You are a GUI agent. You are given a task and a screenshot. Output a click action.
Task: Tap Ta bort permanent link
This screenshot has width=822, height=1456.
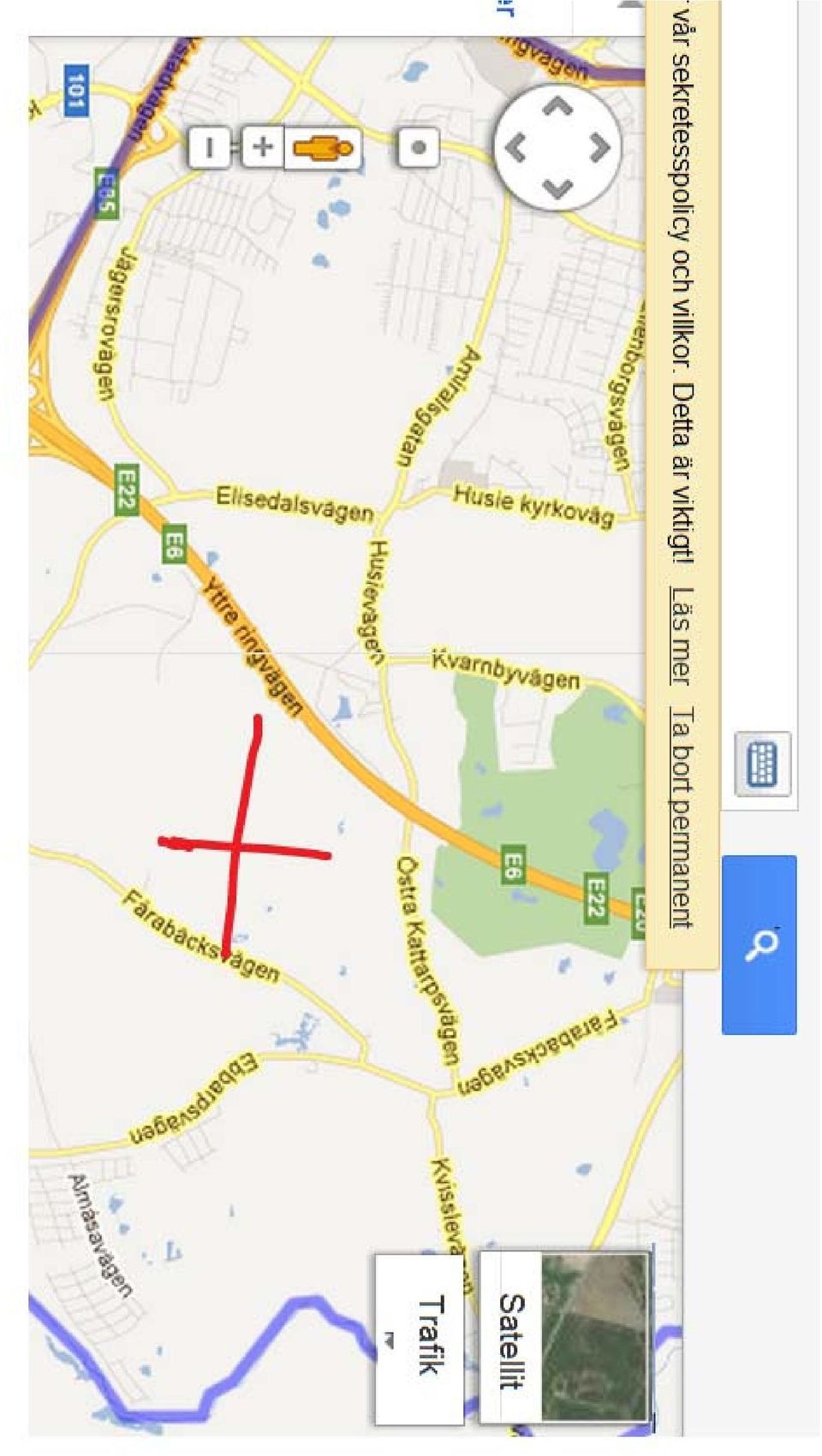pos(682,817)
